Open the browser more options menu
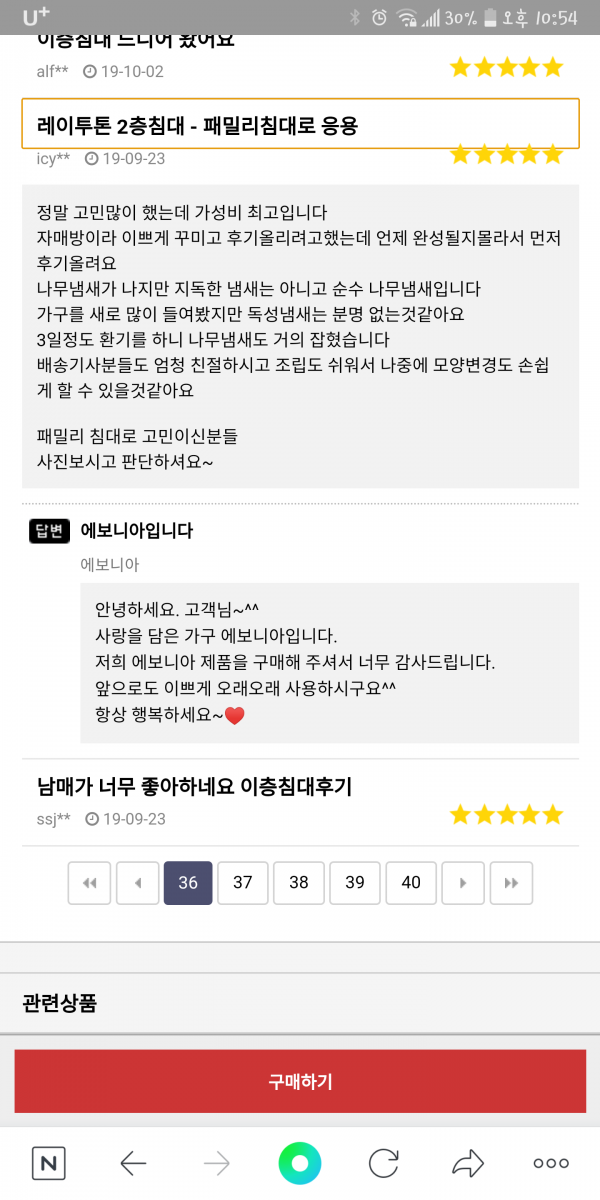The height and width of the screenshot is (1200, 600). click(x=551, y=1163)
